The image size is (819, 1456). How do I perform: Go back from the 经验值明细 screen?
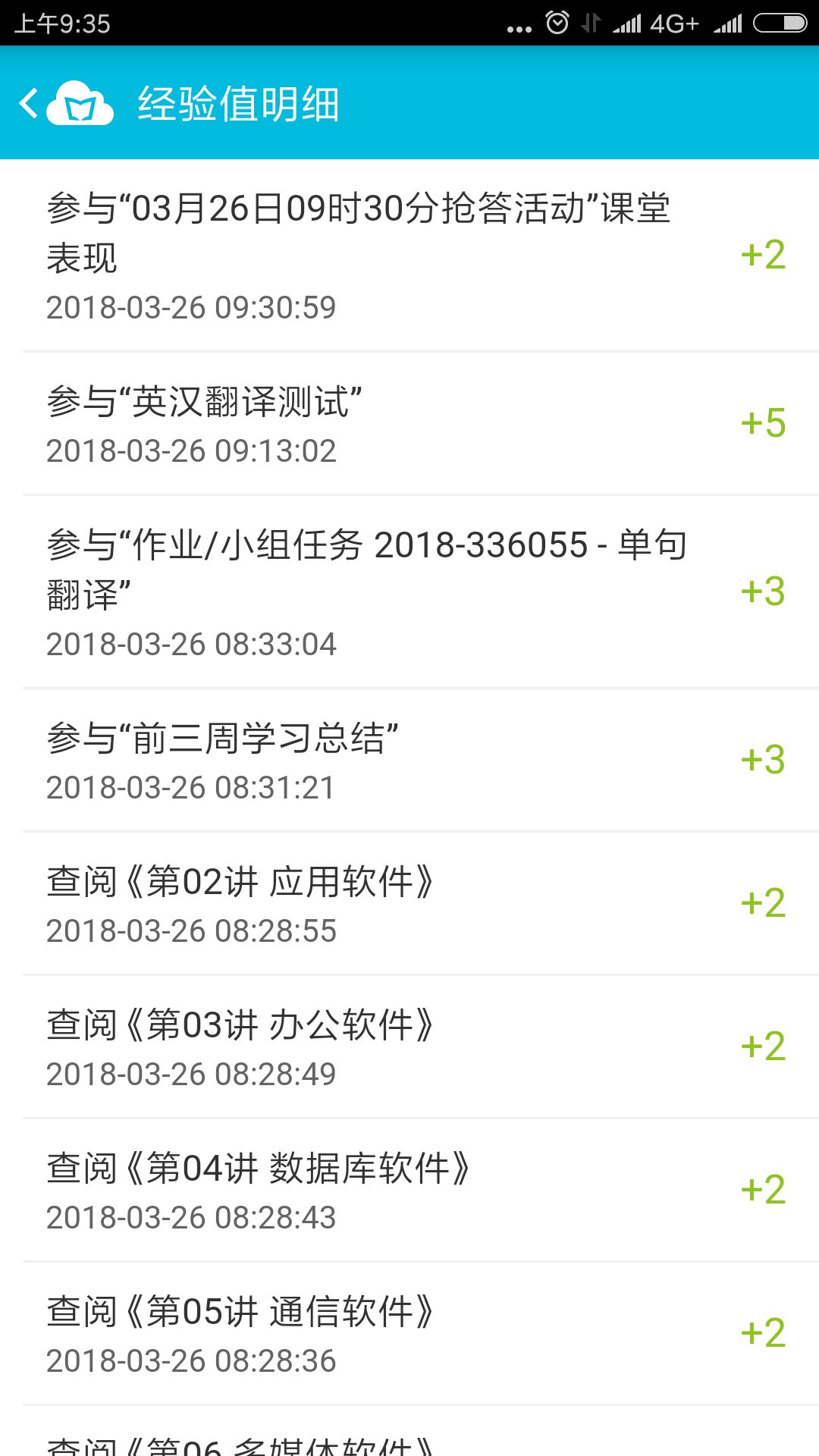point(29,103)
